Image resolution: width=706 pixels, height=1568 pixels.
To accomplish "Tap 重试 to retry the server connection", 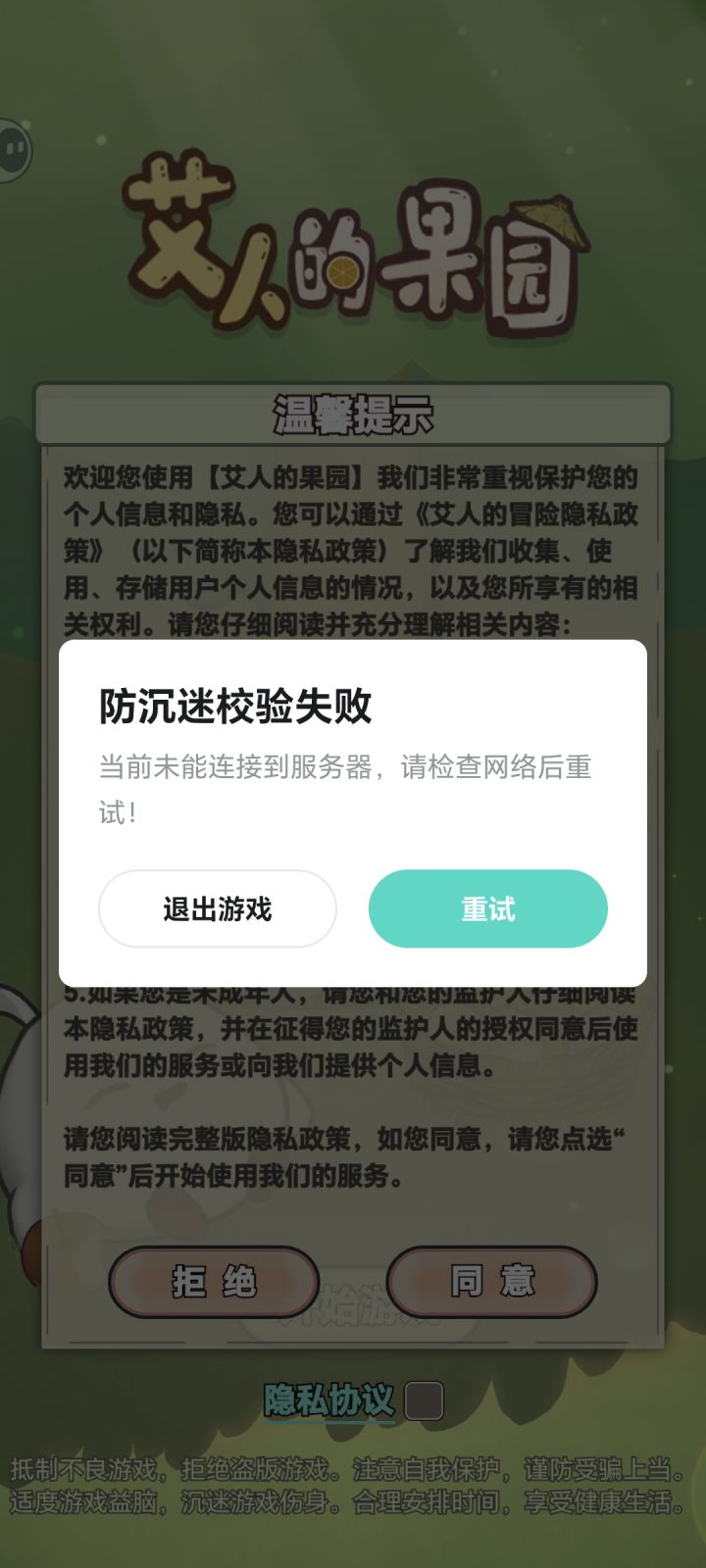I will click(487, 908).
